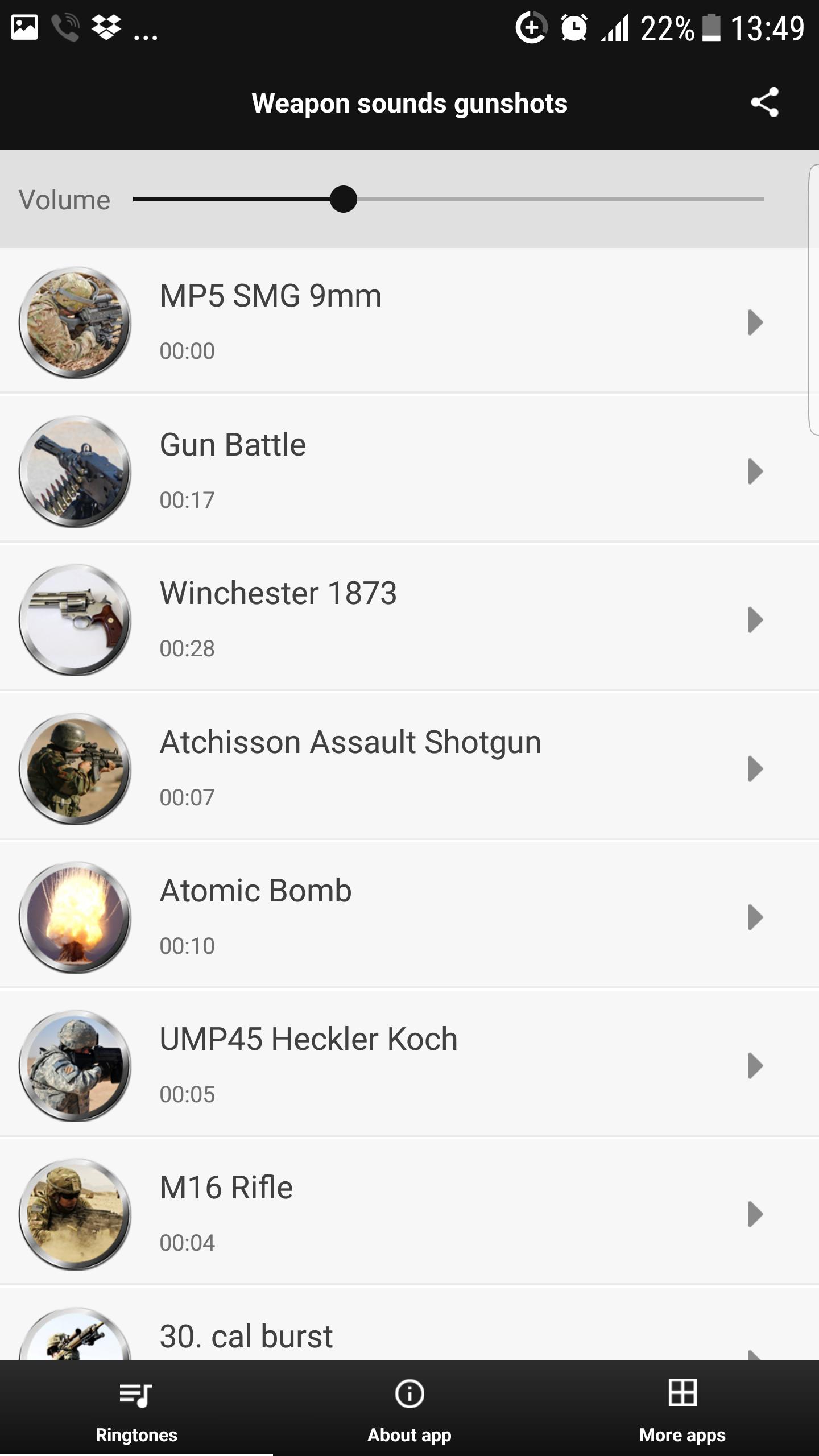Show options arrow for Gun Battle
Image resolution: width=819 pixels, height=1456 pixels.
click(755, 471)
